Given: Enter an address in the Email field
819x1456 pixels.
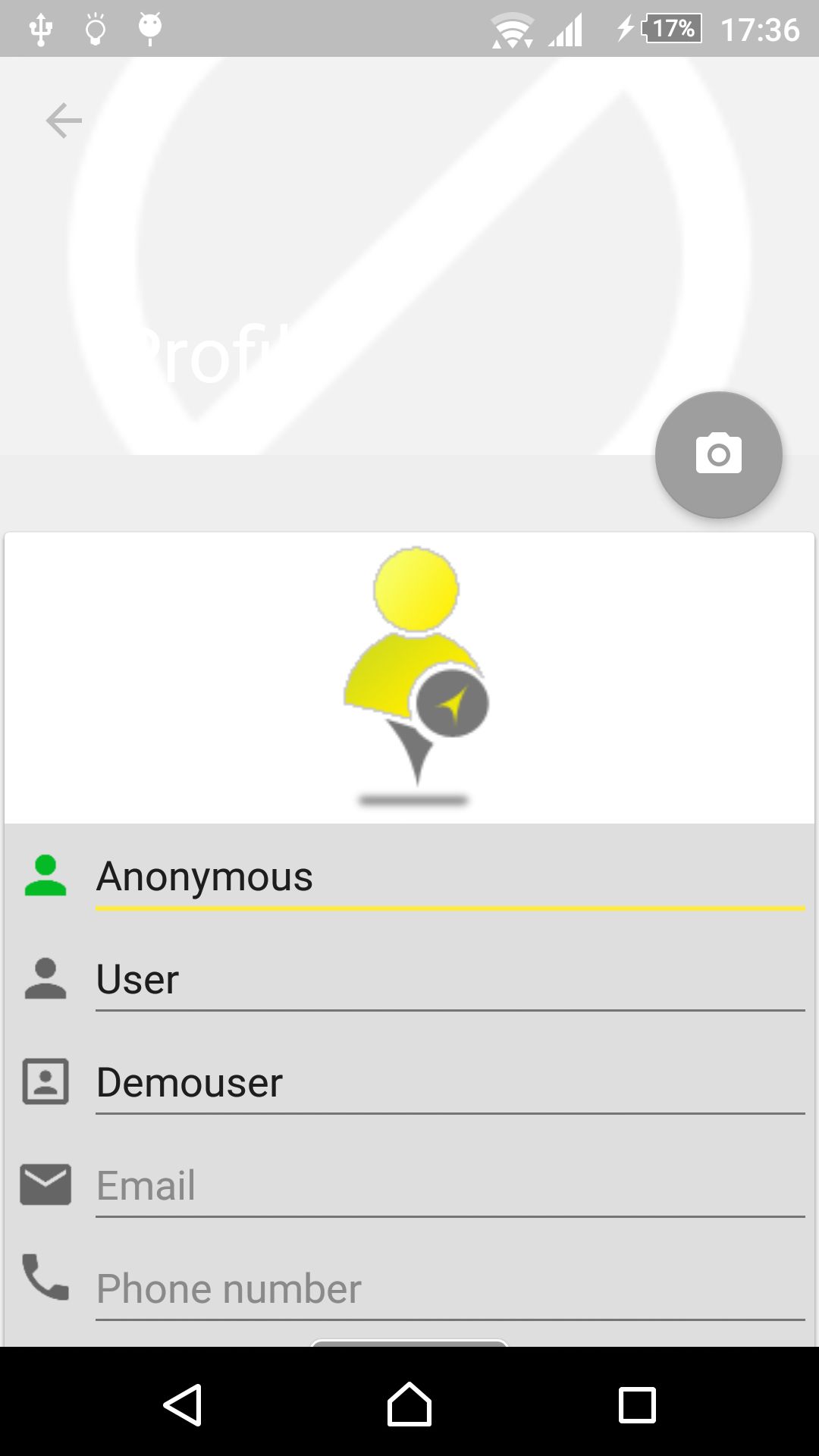Looking at the screenshot, I should 450,1186.
